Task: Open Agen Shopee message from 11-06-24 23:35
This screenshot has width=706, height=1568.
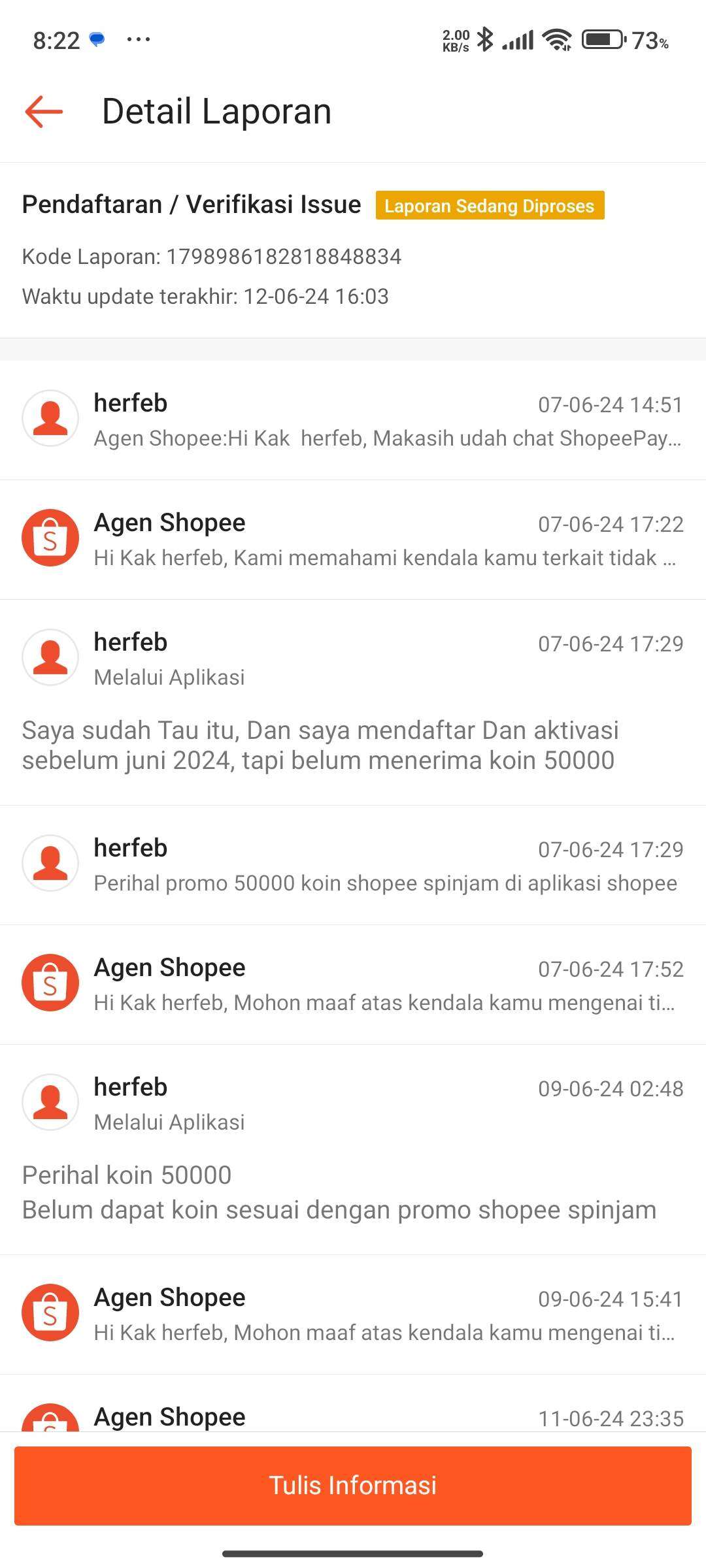Action: click(353, 1403)
